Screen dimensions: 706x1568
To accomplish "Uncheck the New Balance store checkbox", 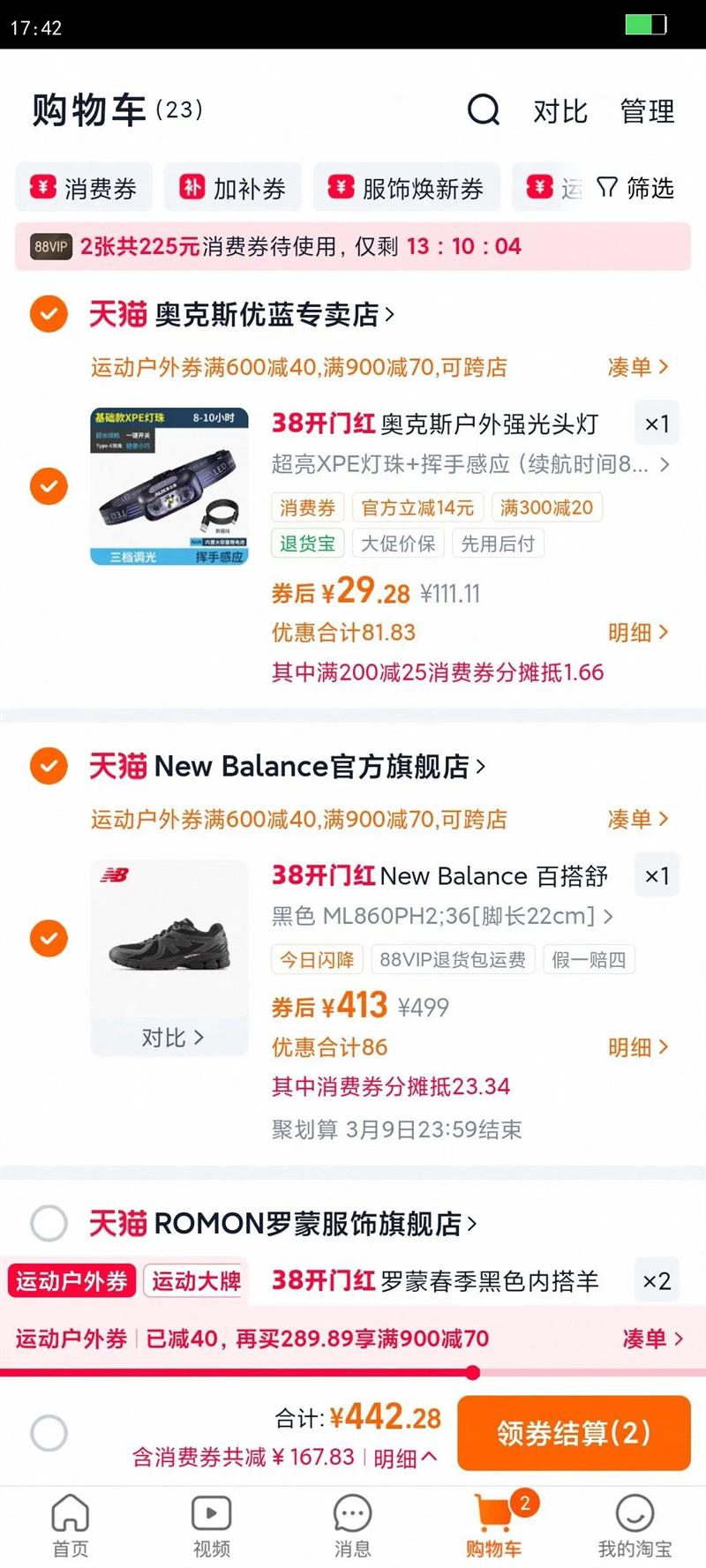I will [x=49, y=766].
